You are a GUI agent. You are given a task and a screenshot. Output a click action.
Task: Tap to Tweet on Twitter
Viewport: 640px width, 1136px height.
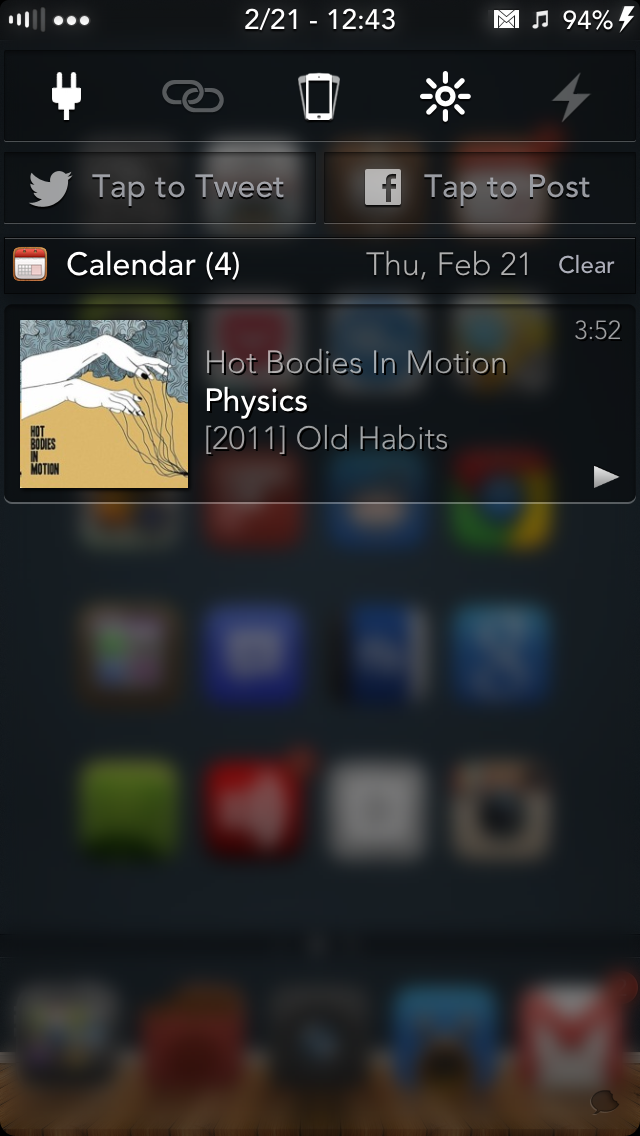pyautogui.click(x=160, y=187)
